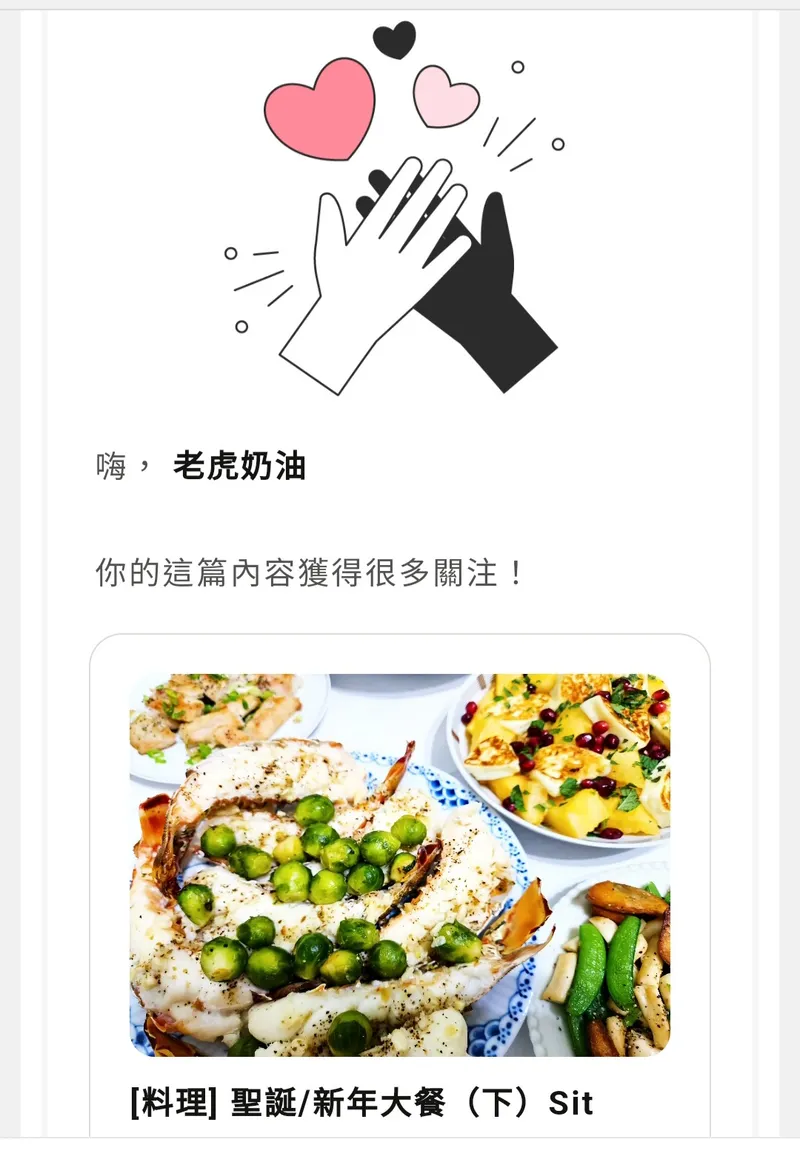Open the 聖誕/新年大餐 article card
800x1150 pixels.
click(400, 865)
